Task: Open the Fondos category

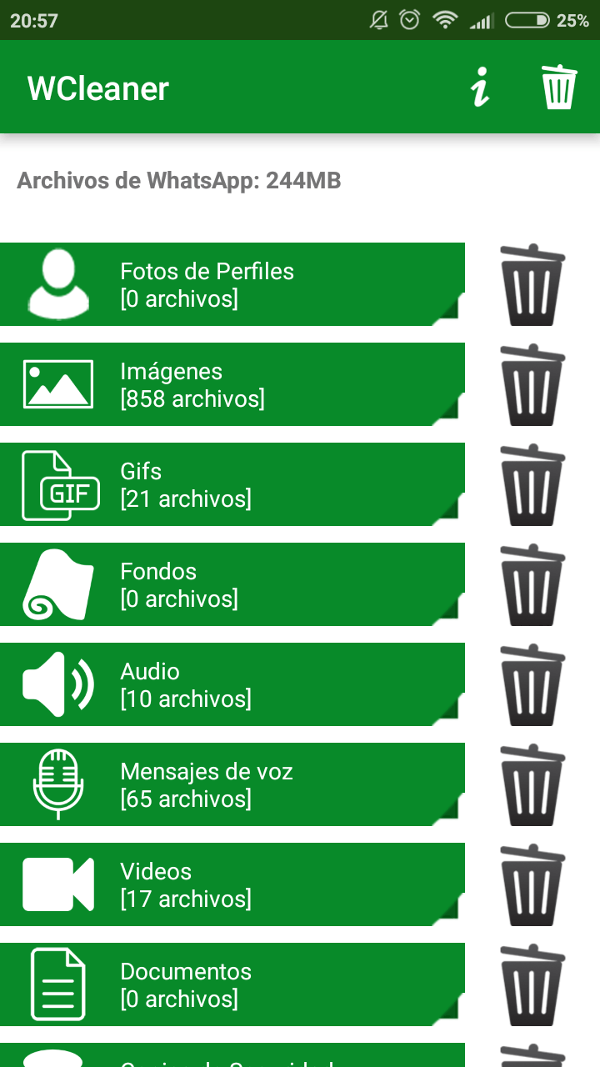Action: 232,584
